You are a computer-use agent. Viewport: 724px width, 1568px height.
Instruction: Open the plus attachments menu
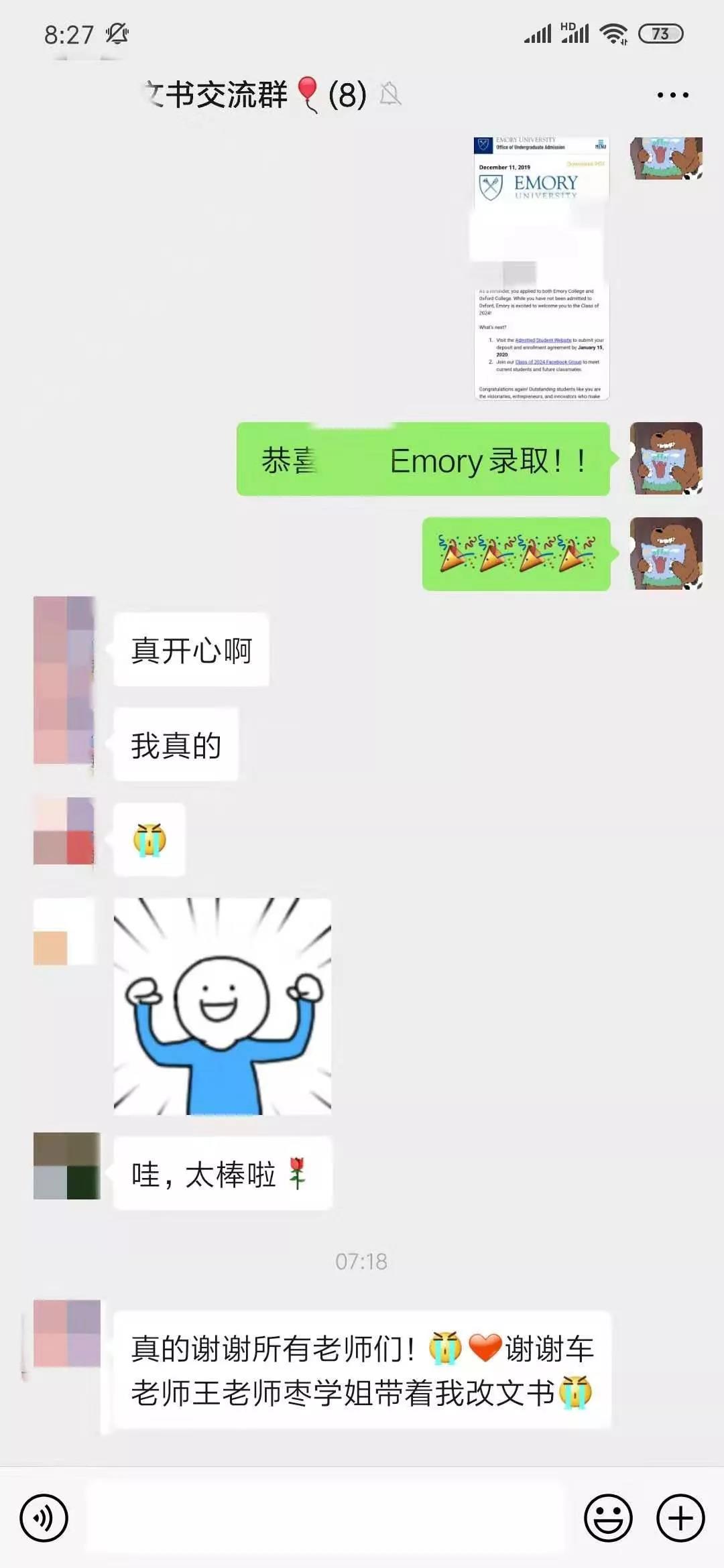[680, 1518]
